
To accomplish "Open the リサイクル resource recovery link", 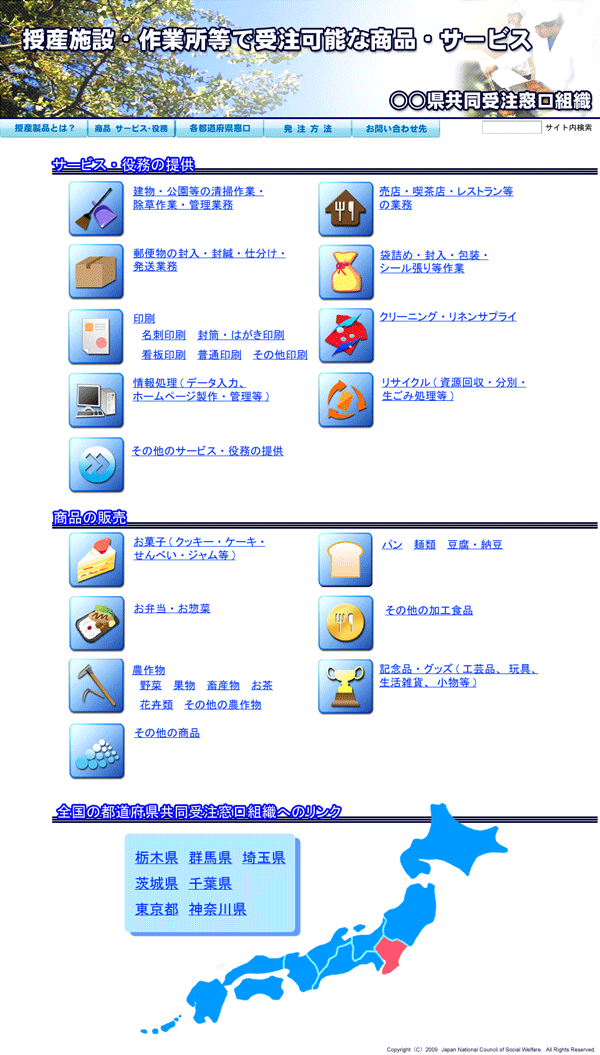I will [452, 383].
